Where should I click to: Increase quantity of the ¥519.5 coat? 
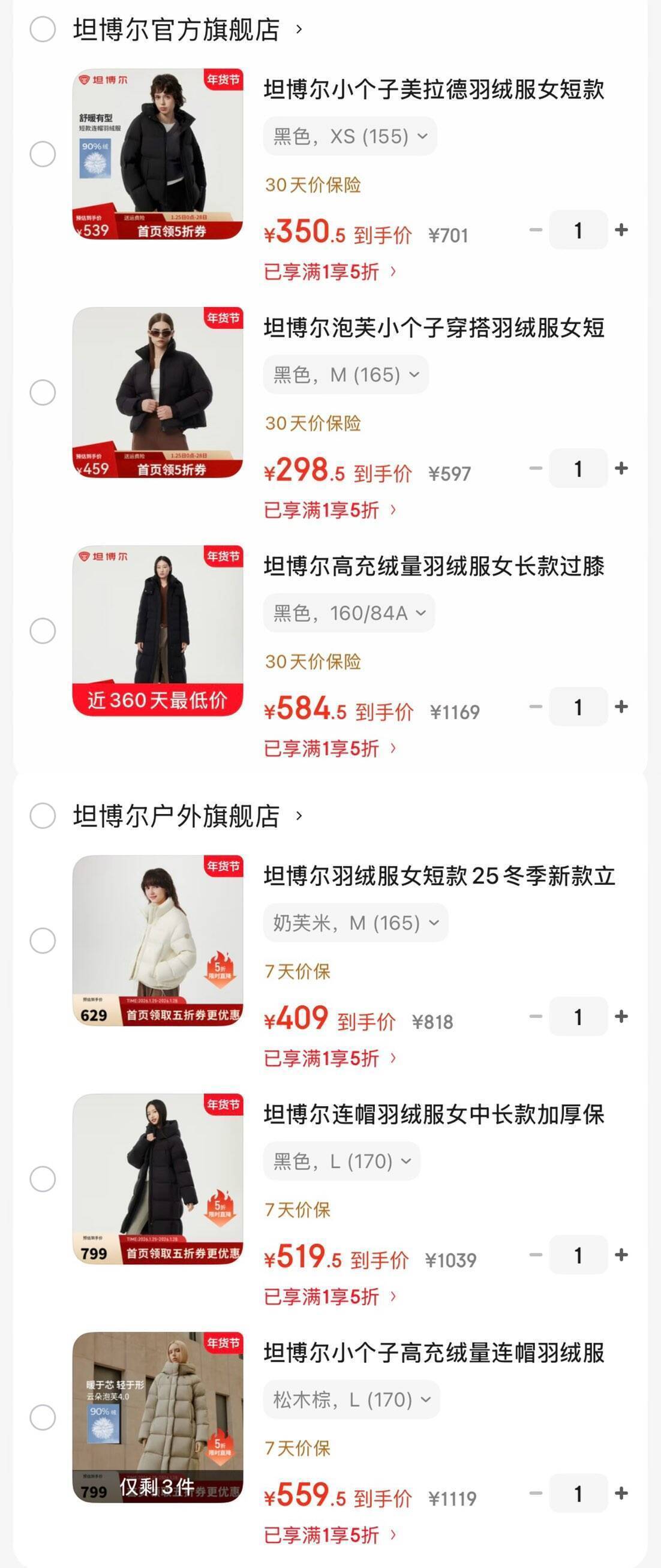pyautogui.click(x=621, y=1255)
